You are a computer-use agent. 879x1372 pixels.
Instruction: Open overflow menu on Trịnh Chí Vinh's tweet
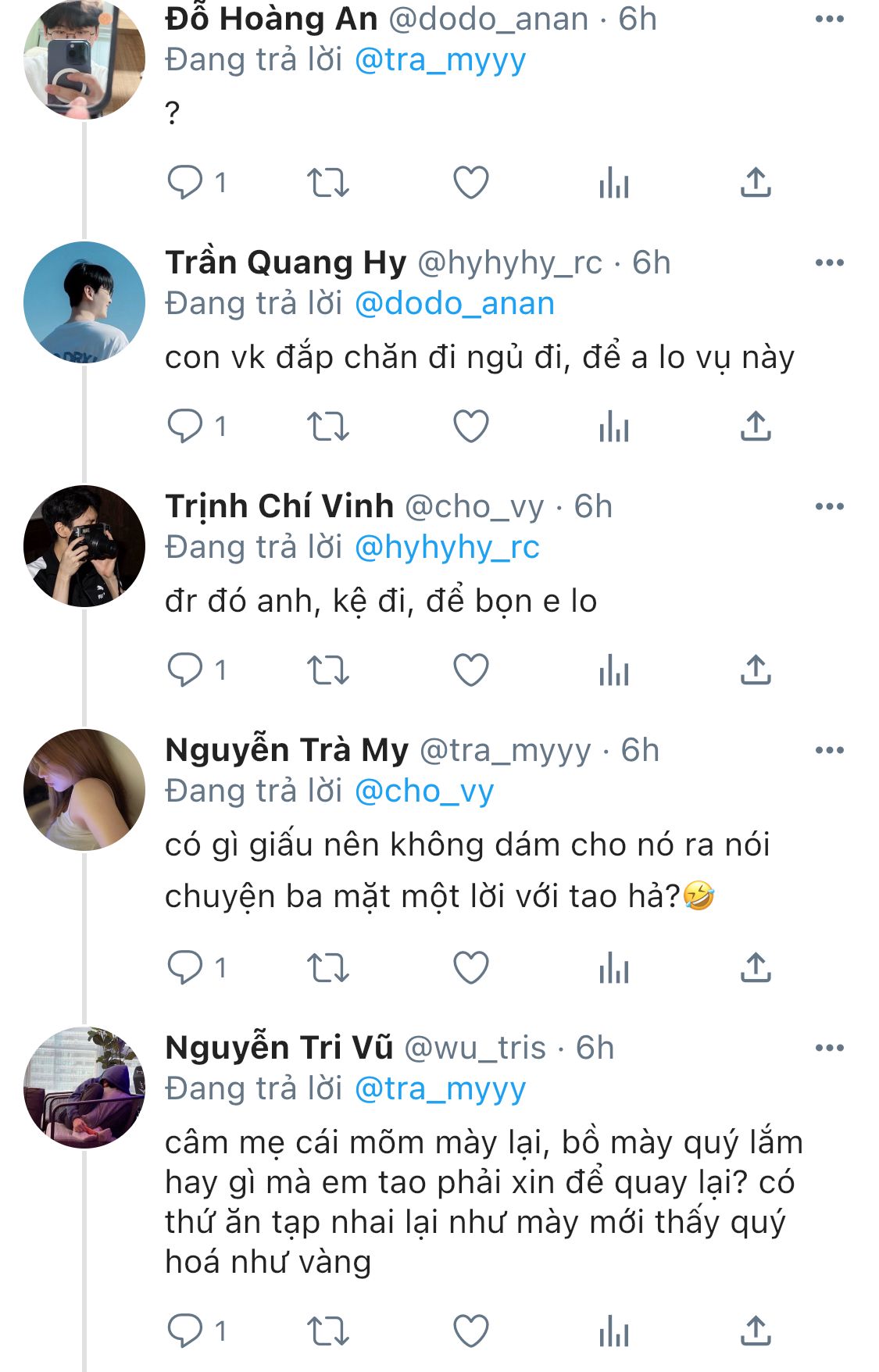(829, 506)
